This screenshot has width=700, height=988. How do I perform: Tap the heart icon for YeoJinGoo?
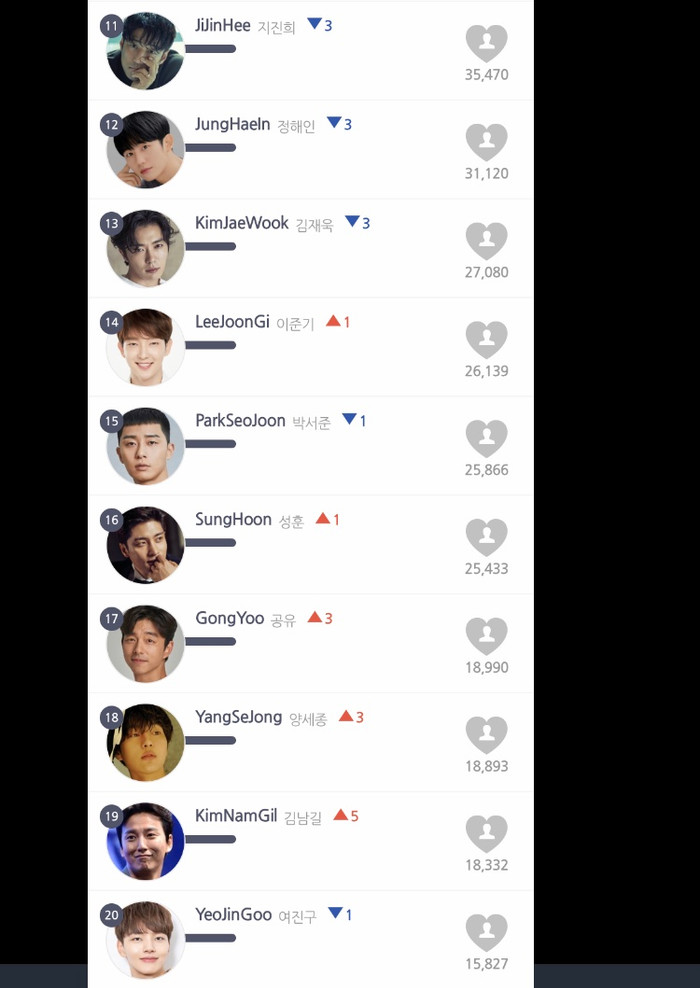(487, 933)
